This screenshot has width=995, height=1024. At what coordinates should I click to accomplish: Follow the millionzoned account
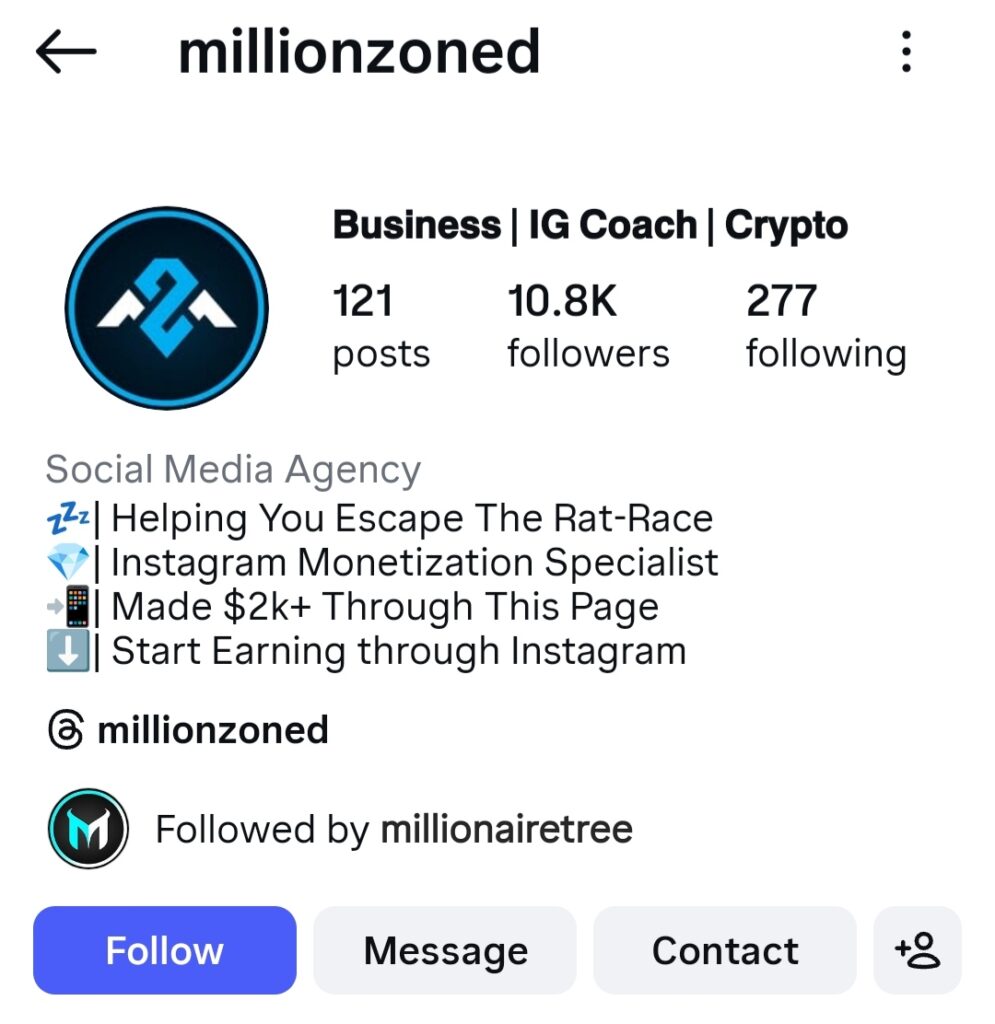(165, 950)
